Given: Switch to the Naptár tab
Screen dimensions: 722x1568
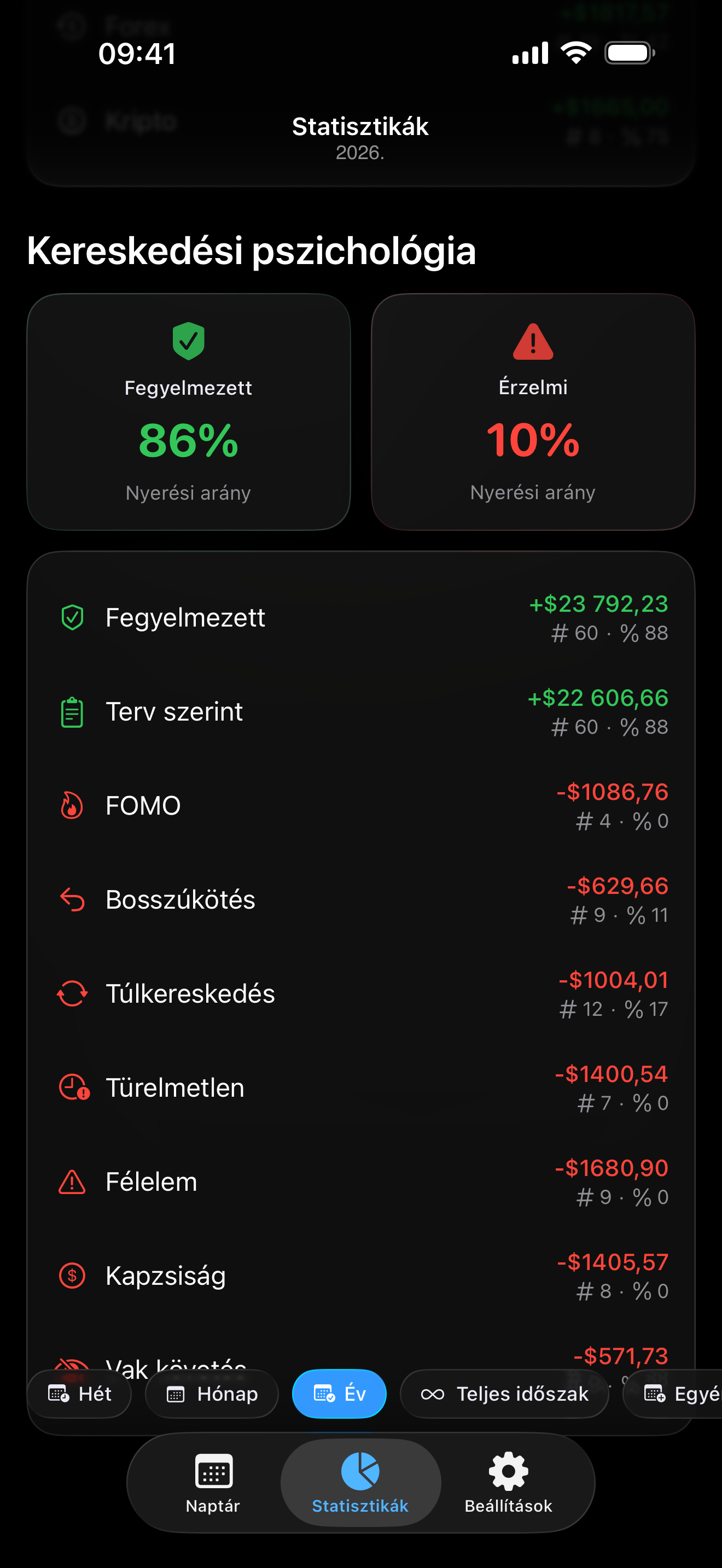Looking at the screenshot, I should tap(212, 1483).
